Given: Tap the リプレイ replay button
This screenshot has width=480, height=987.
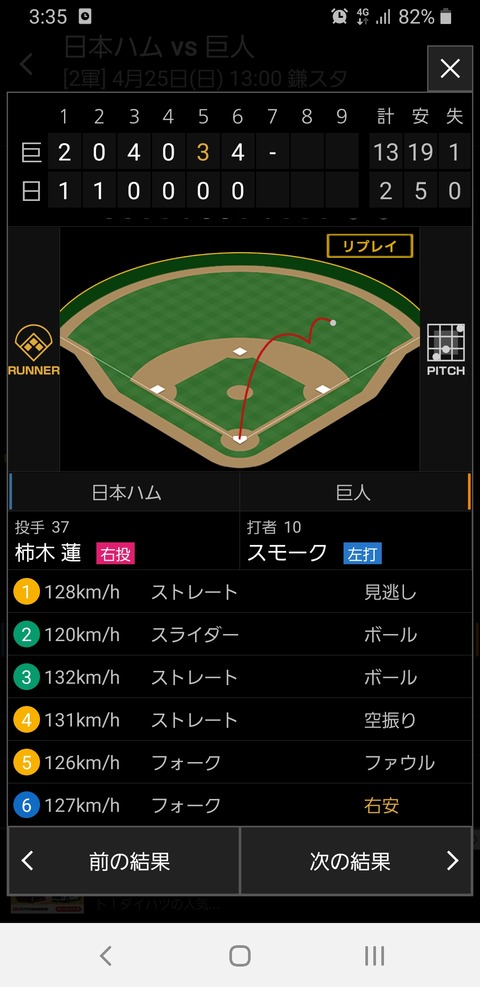Looking at the screenshot, I should point(369,246).
